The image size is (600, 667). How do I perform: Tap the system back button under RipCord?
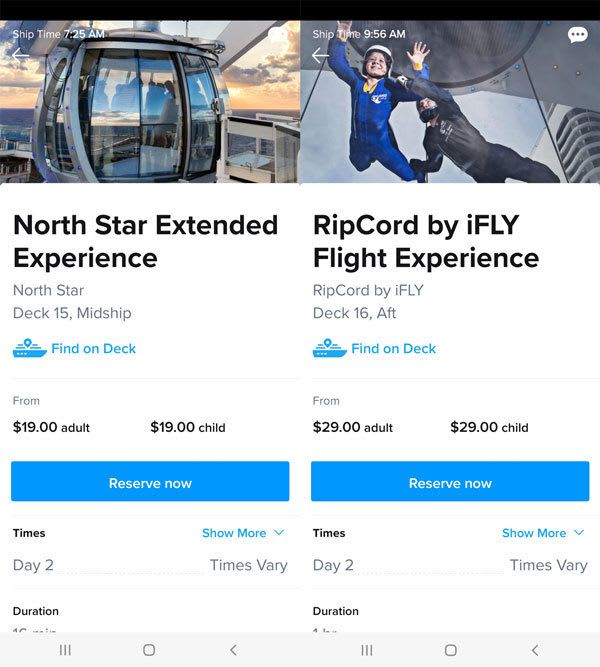[534, 650]
